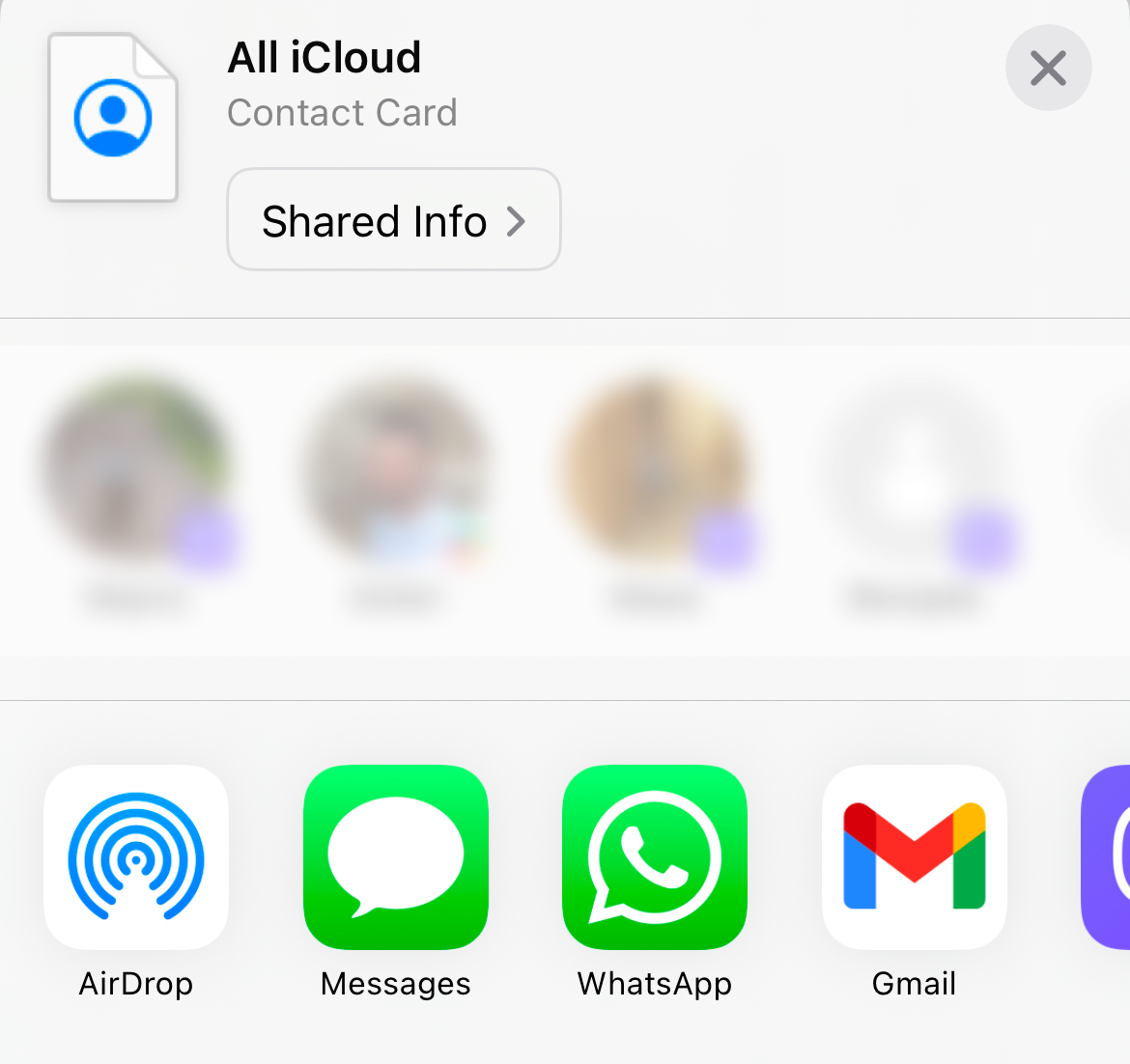Share contact card via AirDrop
This screenshot has width=1130, height=1064.
(136, 857)
